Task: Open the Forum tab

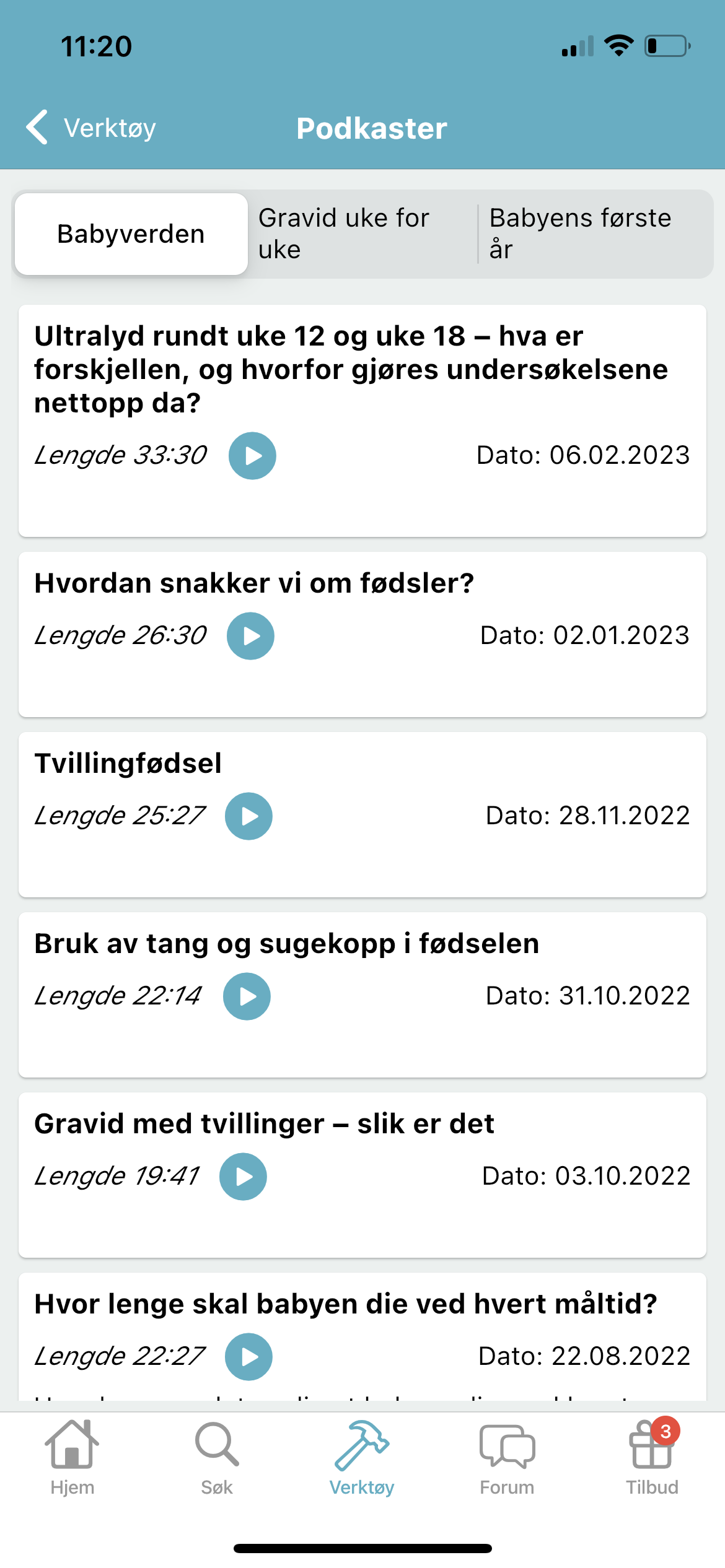Action: click(x=507, y=1458)
